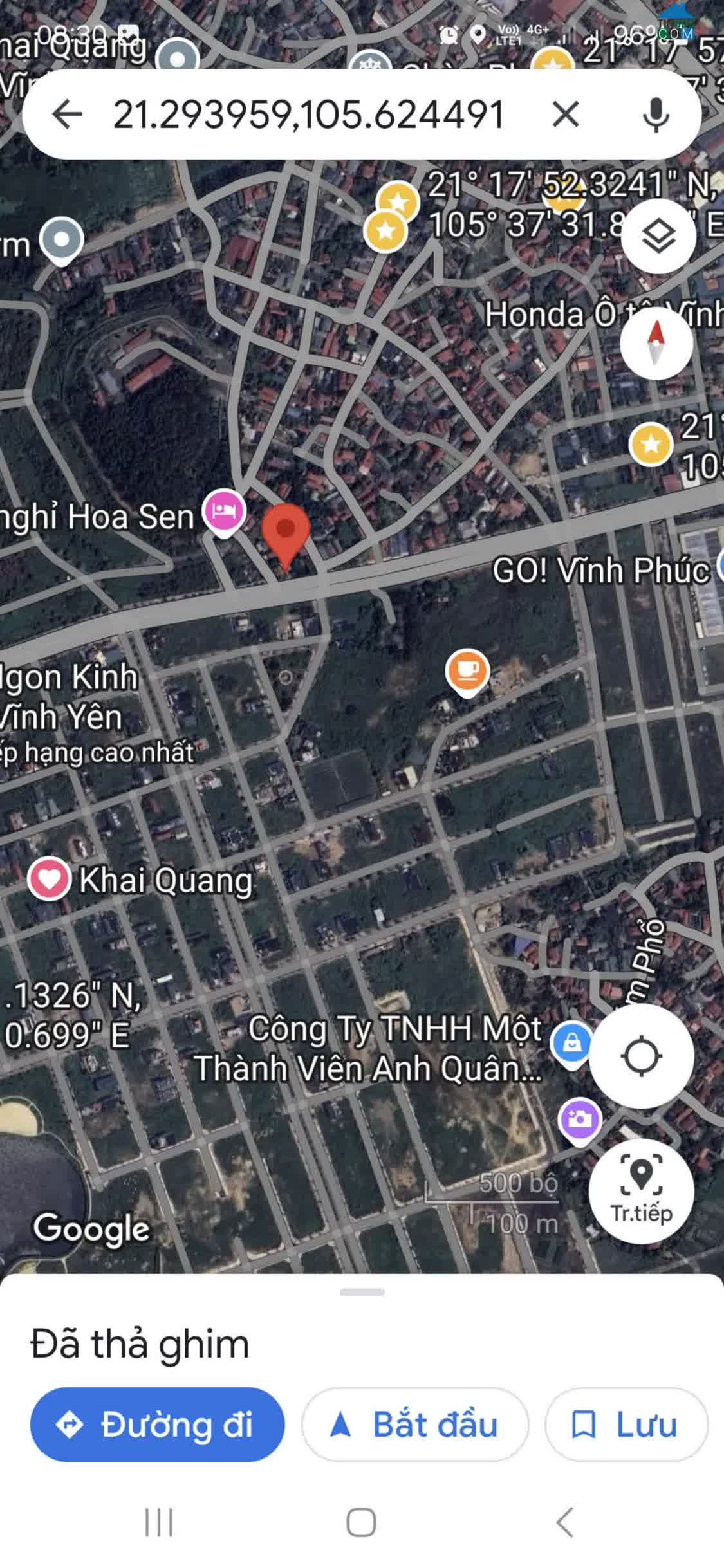This screenshot has height=1568, width=724.
Task: Open recent apps from navigation bar
Action: (x=159, y=1522)
